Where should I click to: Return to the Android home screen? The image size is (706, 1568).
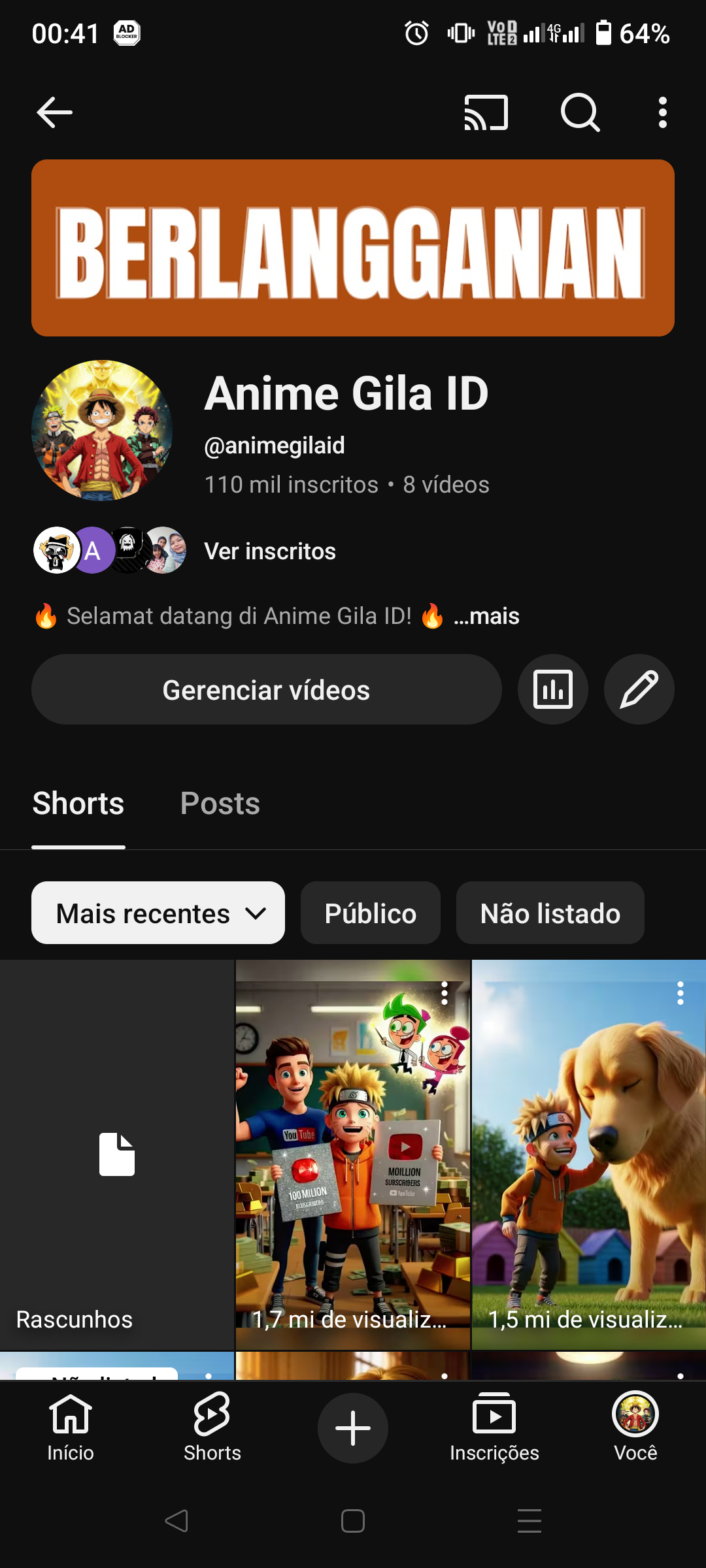click(x=353, y=1521)
